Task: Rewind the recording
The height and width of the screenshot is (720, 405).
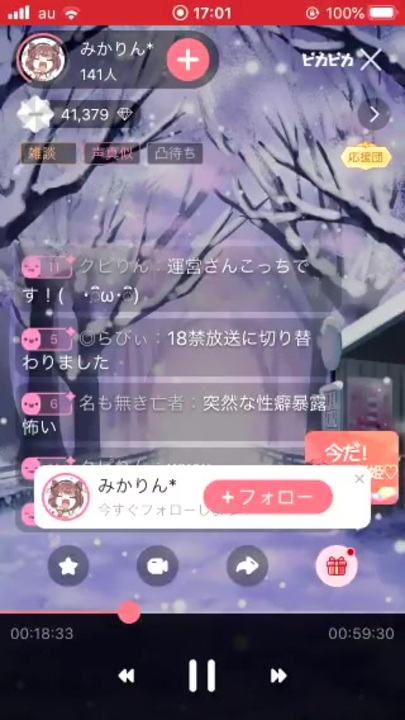Action: click(126, 675)
